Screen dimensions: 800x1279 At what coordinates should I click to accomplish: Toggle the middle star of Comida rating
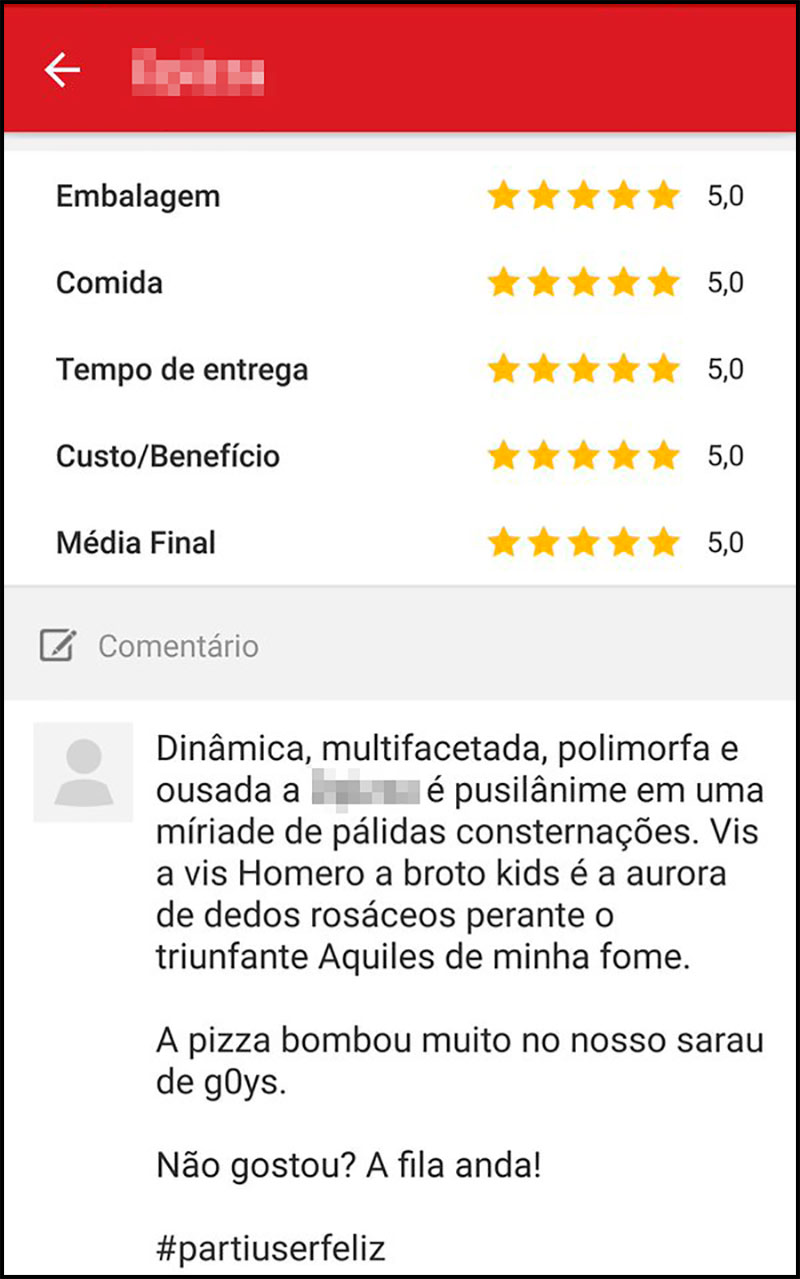(584, 283)
